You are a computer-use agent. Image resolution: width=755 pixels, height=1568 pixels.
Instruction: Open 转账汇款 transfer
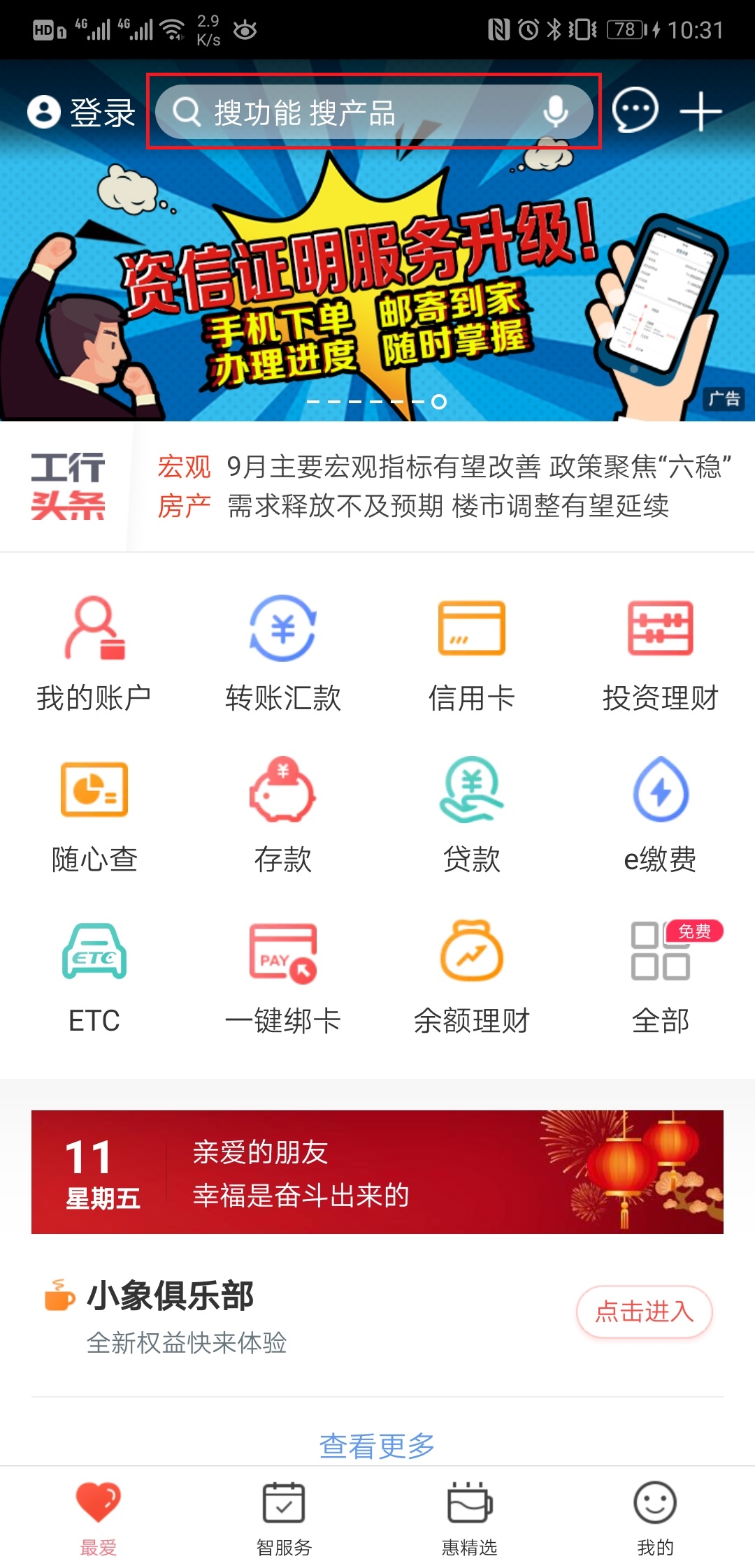pos(283,653)
